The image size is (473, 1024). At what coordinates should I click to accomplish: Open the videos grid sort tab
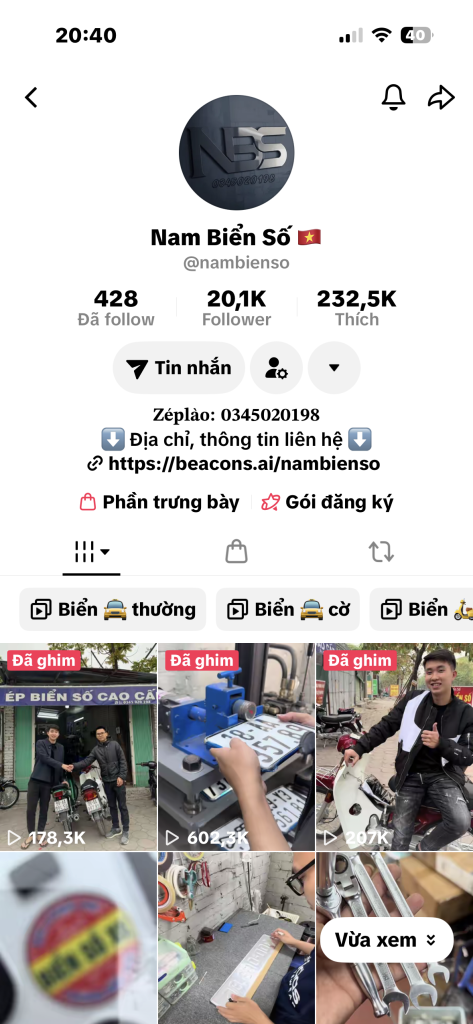[91, 552]
